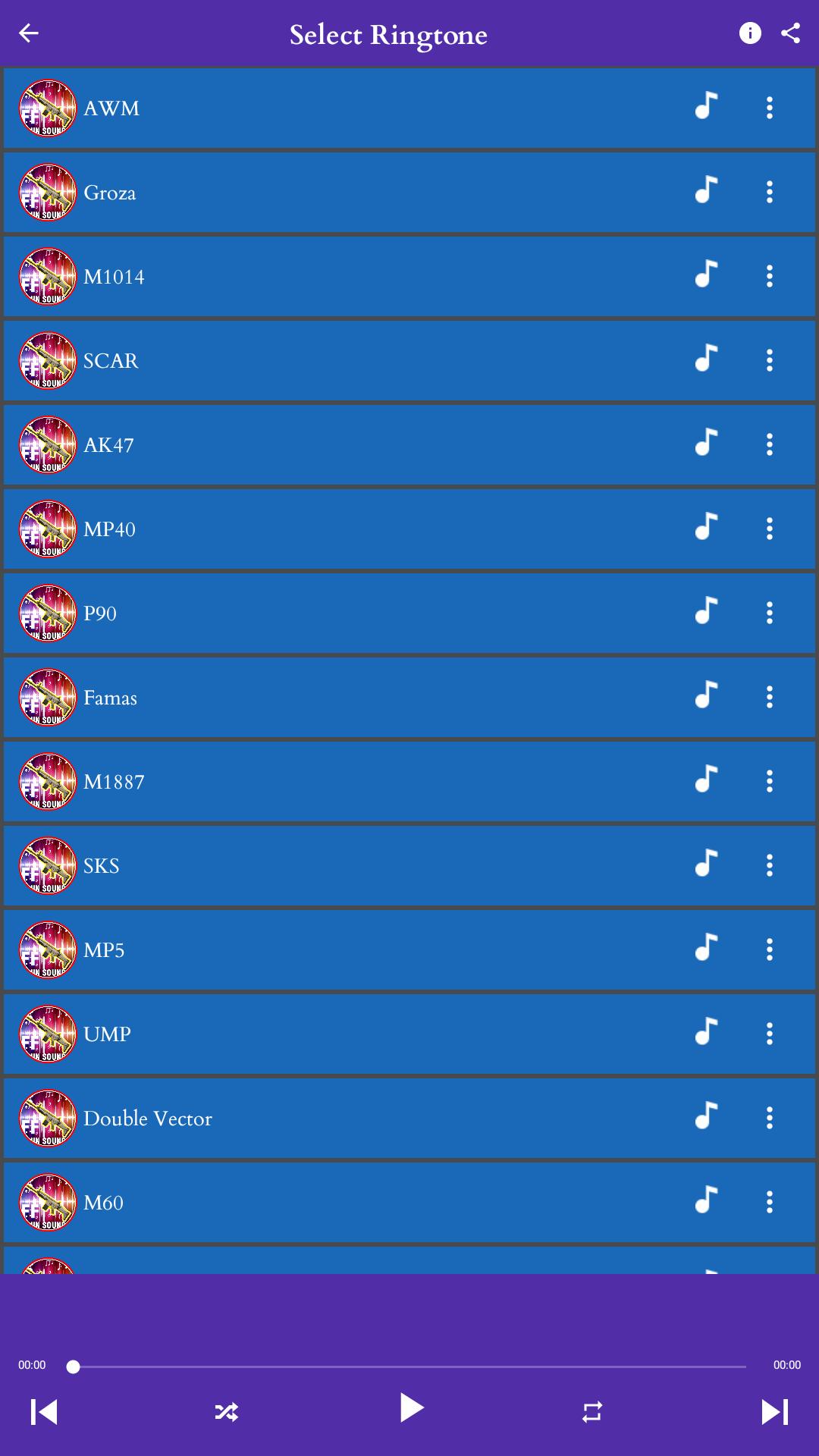This screenshot has width=819, height=1456.
Task: Tap the music note beside MP40
Action: coord(706,529)
